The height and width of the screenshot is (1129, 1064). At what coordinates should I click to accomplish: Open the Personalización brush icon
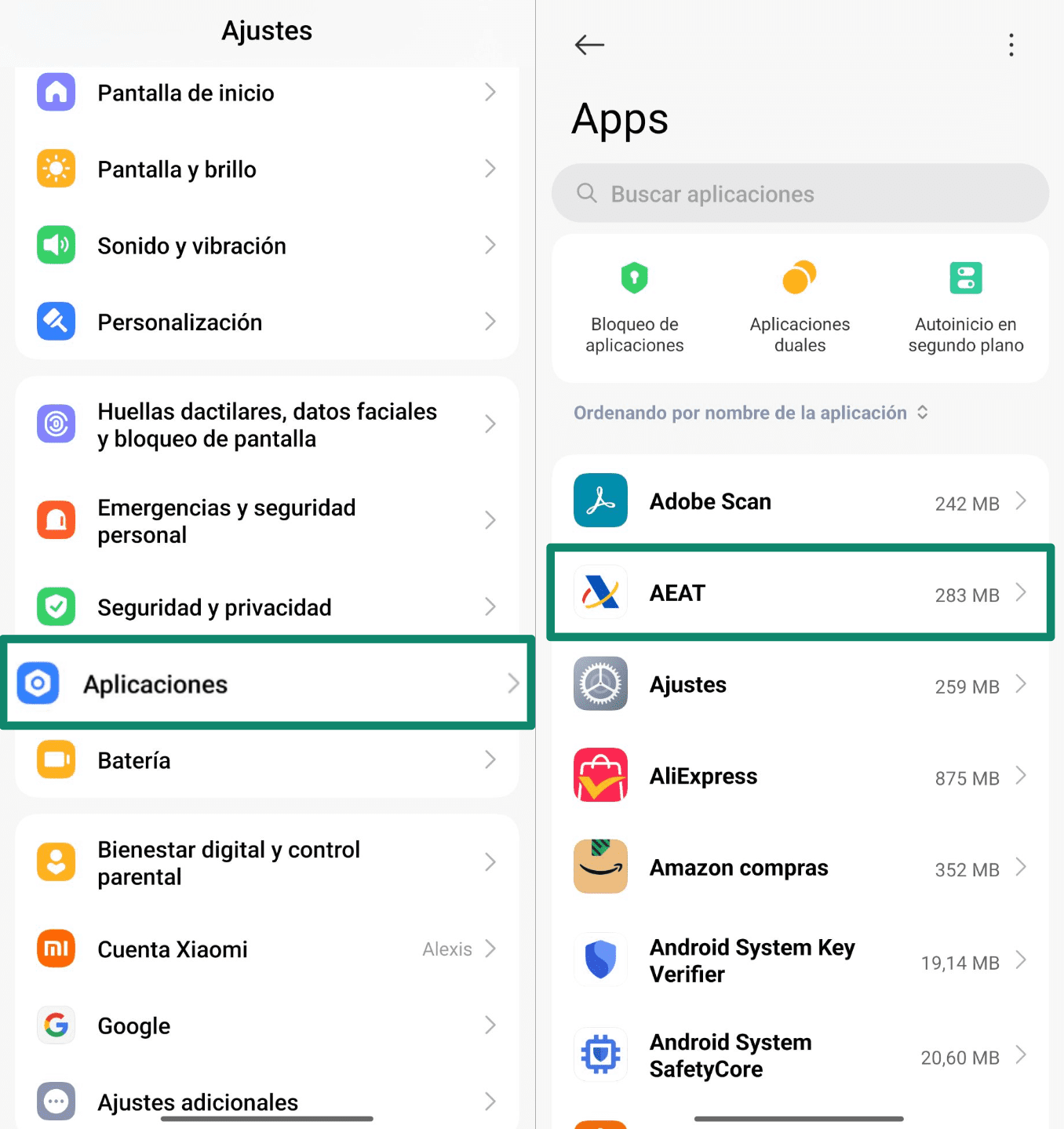click(55, 321)
